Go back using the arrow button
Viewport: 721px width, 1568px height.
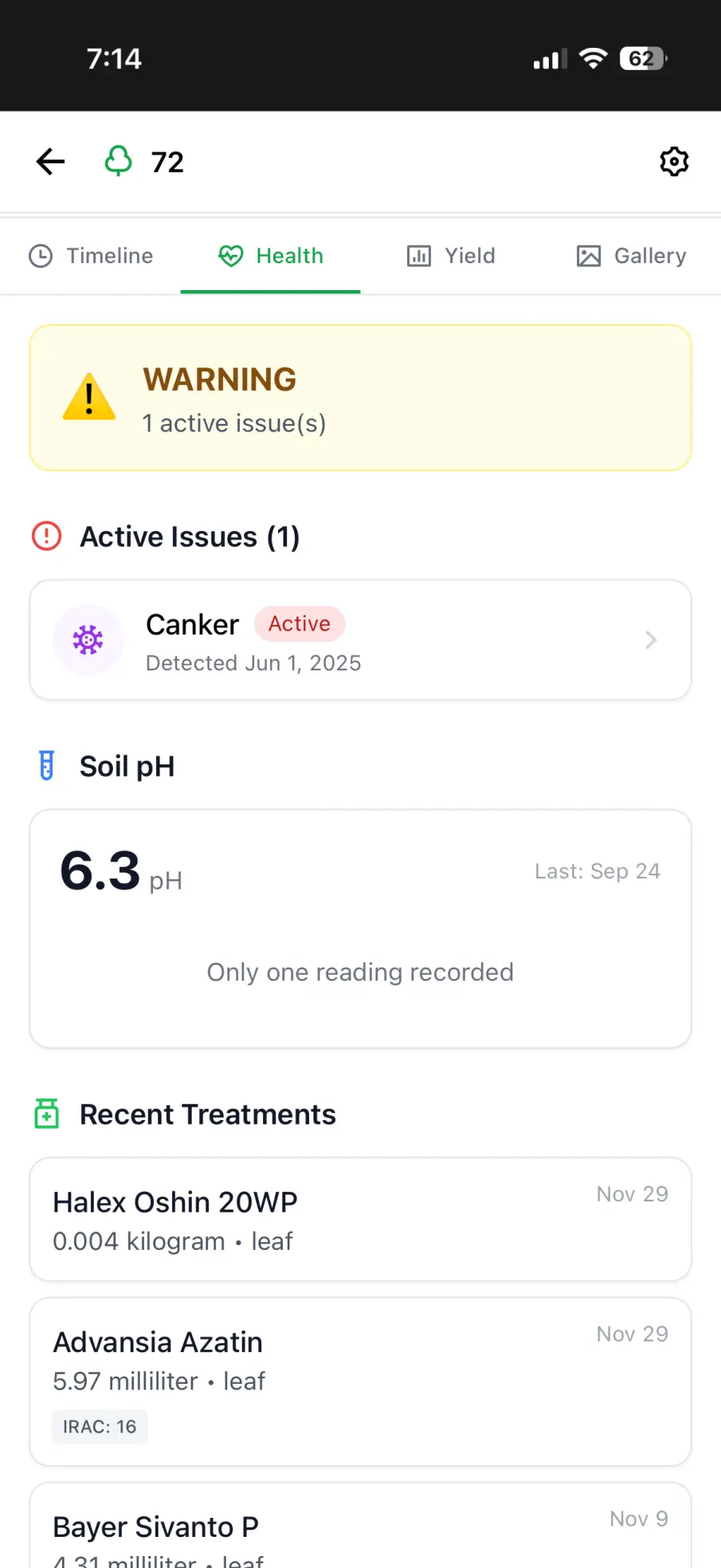point(49,161)
